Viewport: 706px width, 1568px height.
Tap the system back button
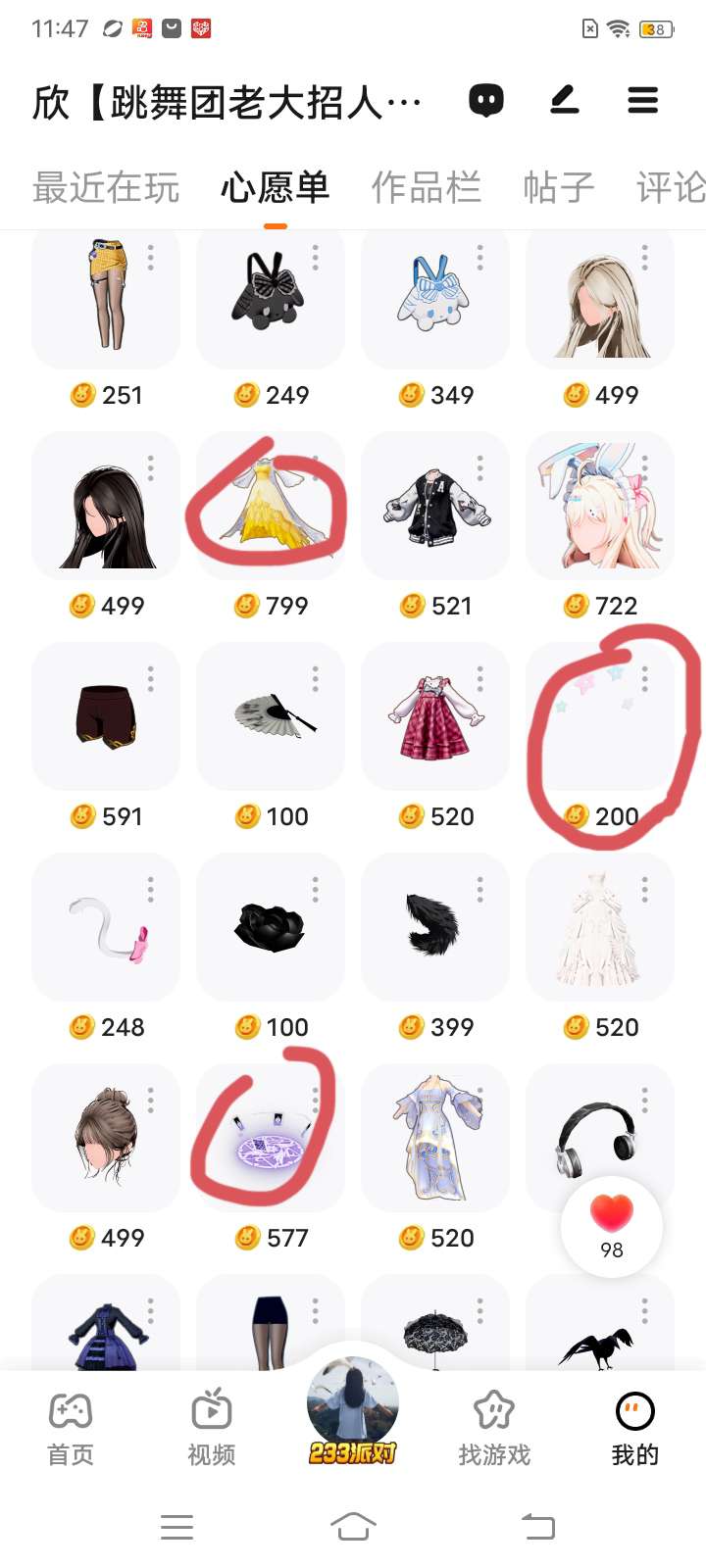point(537,1526)
